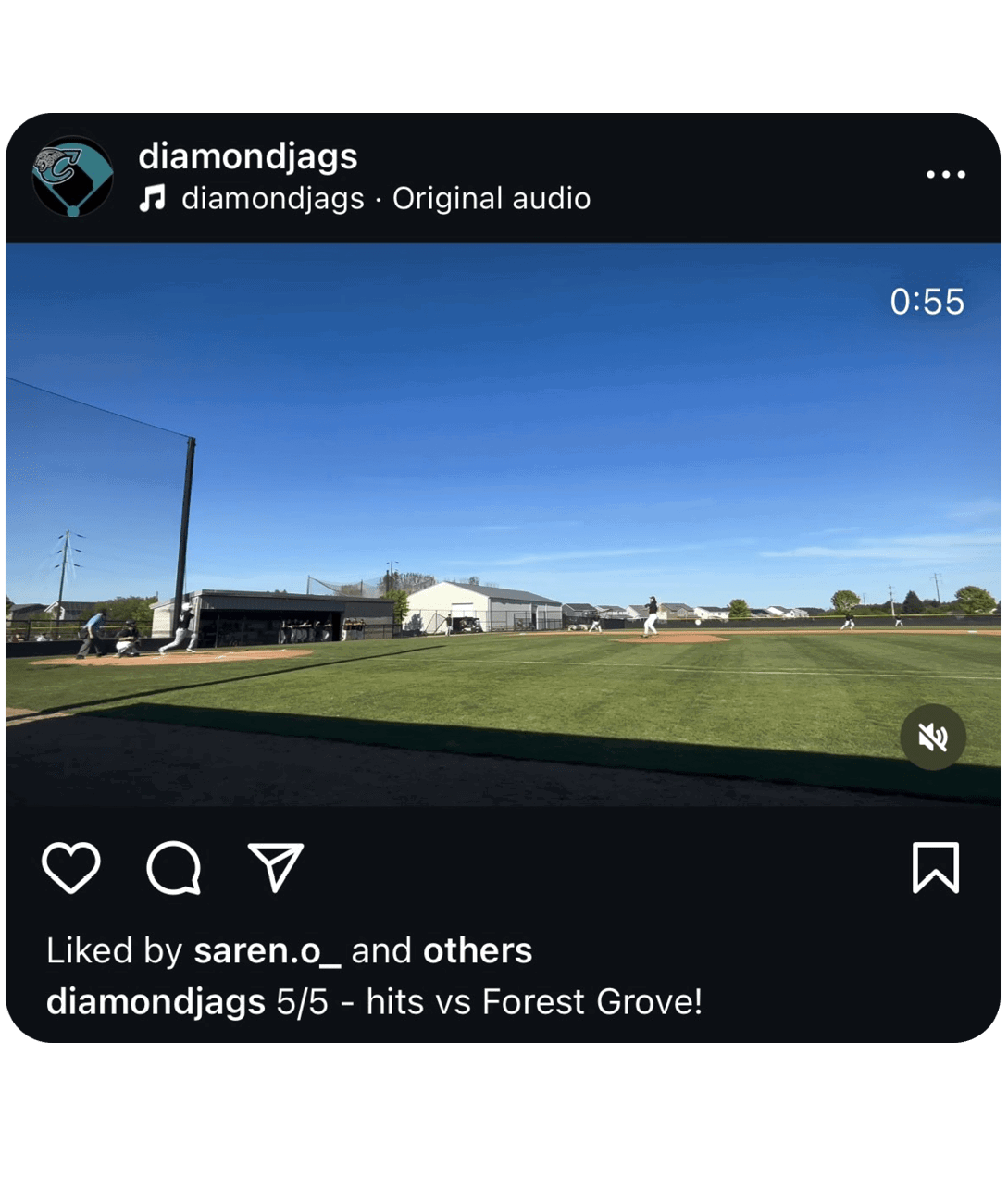
Task: Open the diamondjags profile picture
Action: pos(73,177)
